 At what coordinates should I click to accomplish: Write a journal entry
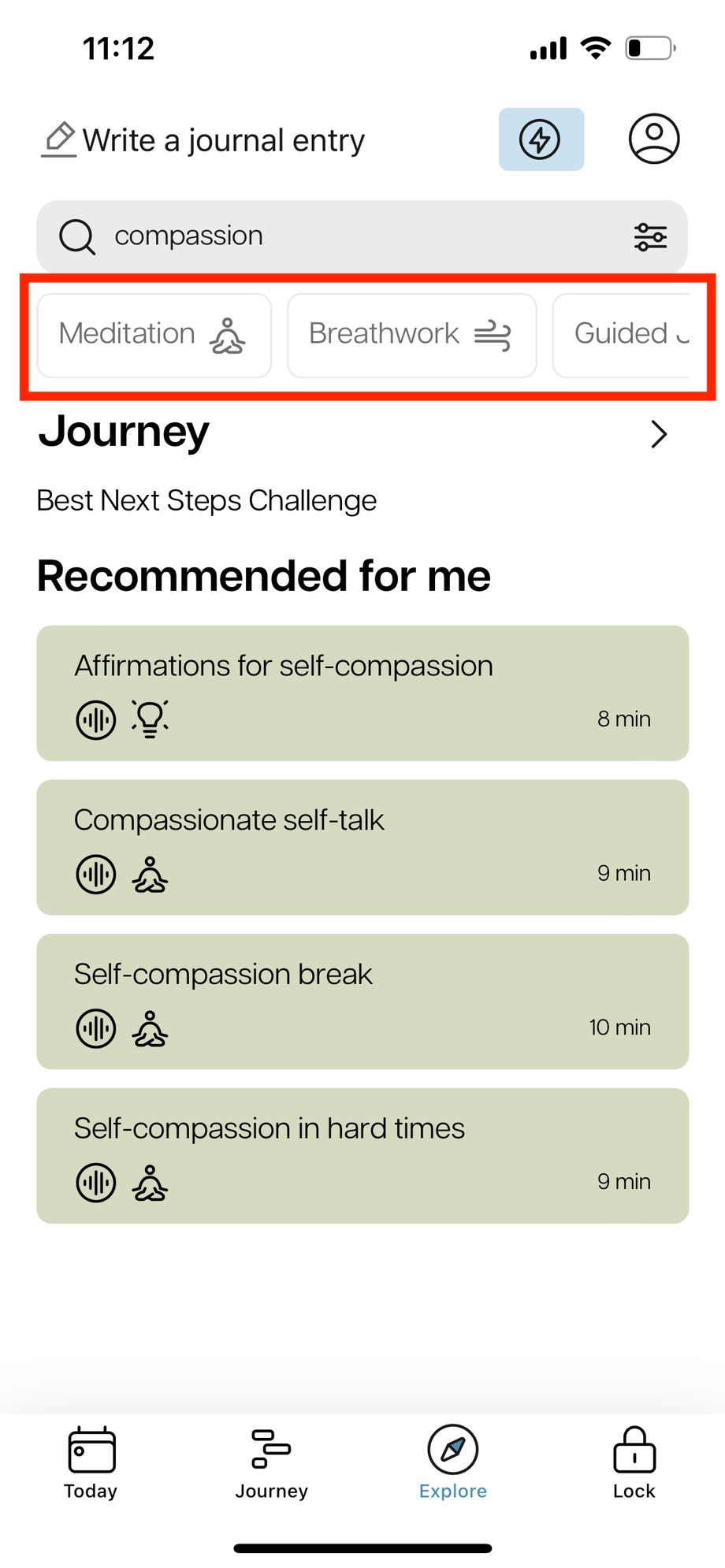(x=203, y=140)
